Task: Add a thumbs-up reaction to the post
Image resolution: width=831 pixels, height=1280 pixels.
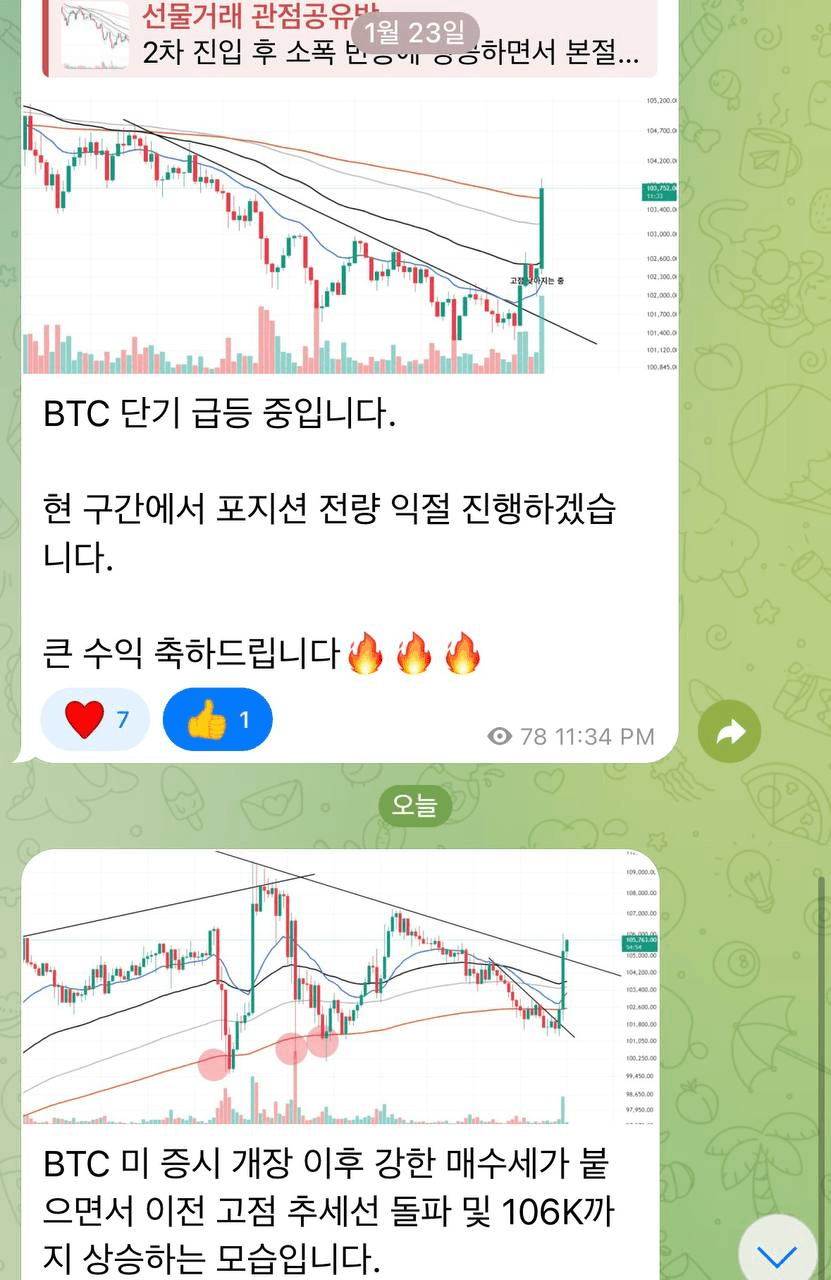Action: (217, 719)
